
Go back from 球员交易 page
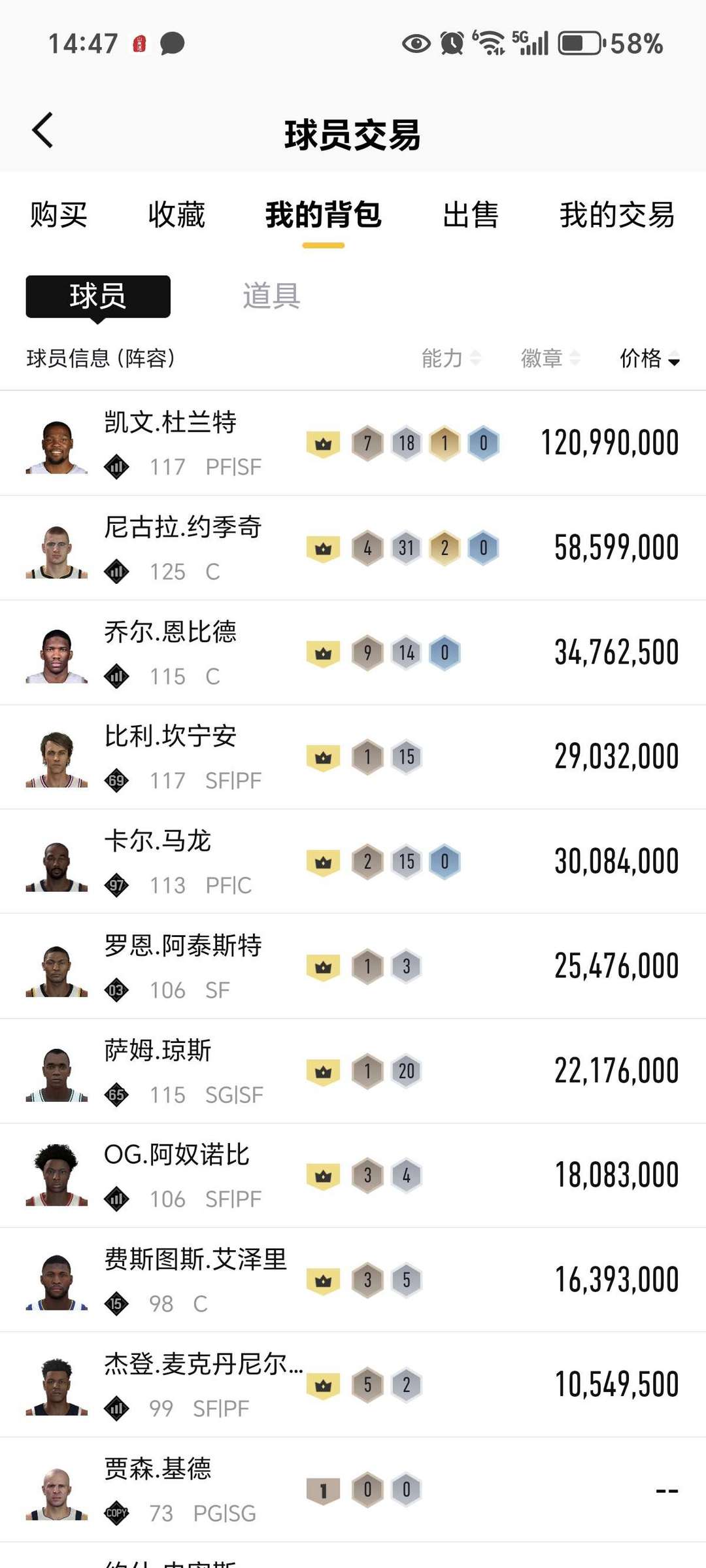(43, 130)
